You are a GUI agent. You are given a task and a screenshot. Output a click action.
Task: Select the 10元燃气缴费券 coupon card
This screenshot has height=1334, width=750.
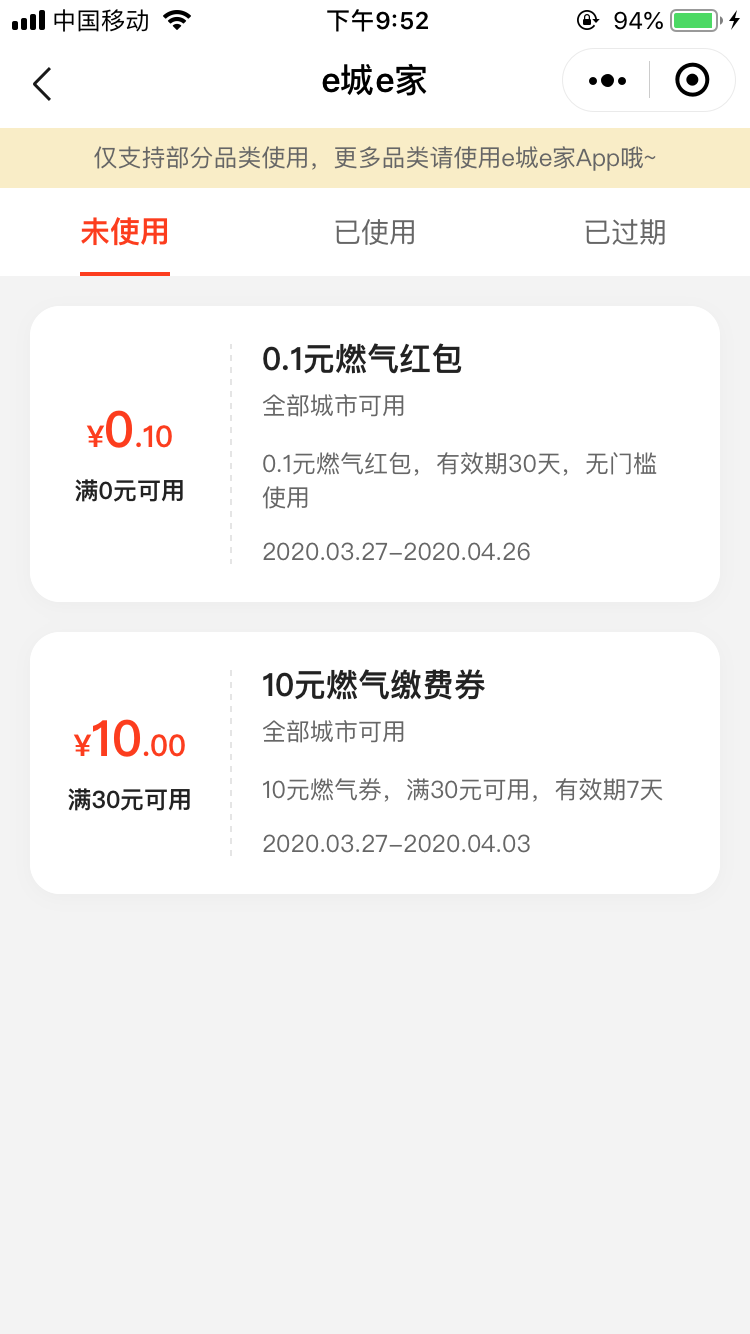click(375, 763)
